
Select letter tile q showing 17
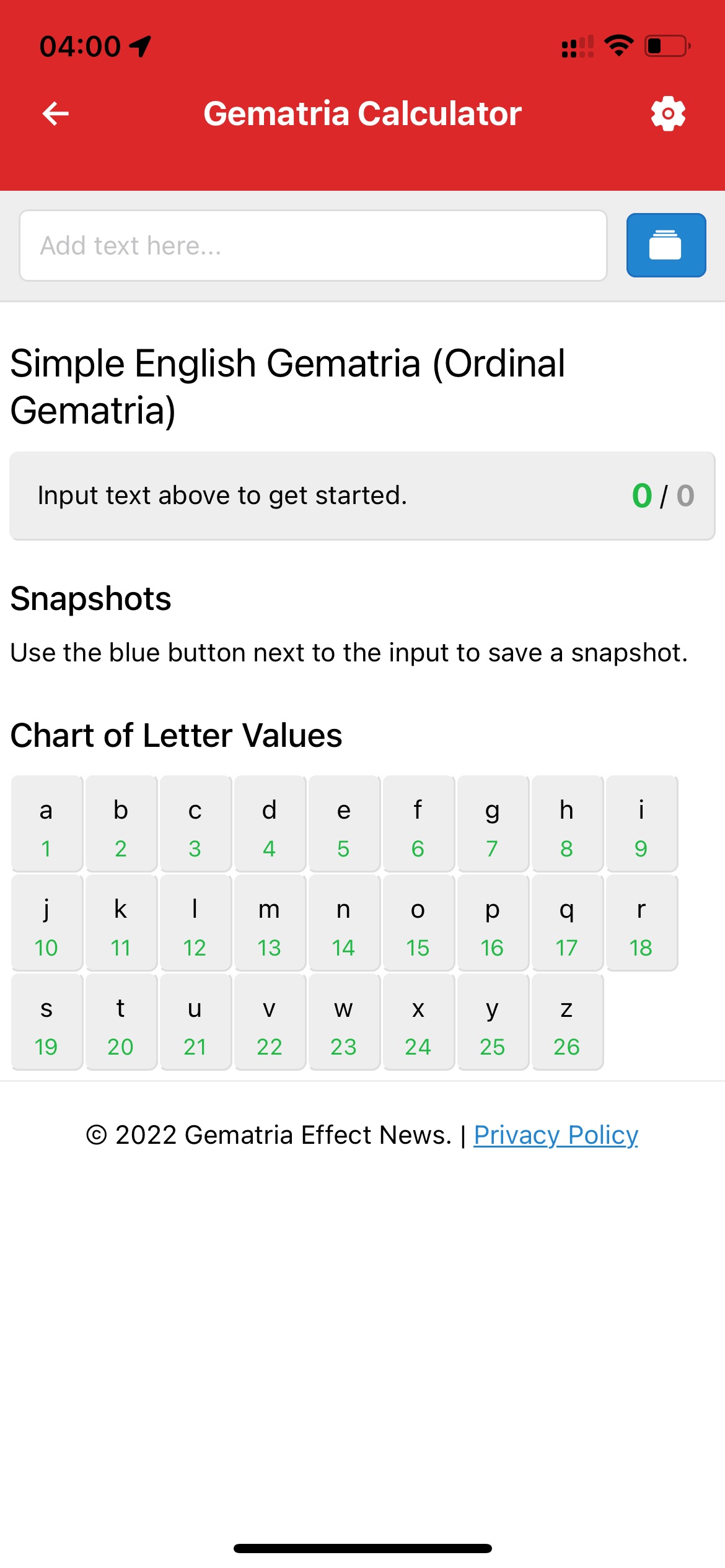[566, 923]
